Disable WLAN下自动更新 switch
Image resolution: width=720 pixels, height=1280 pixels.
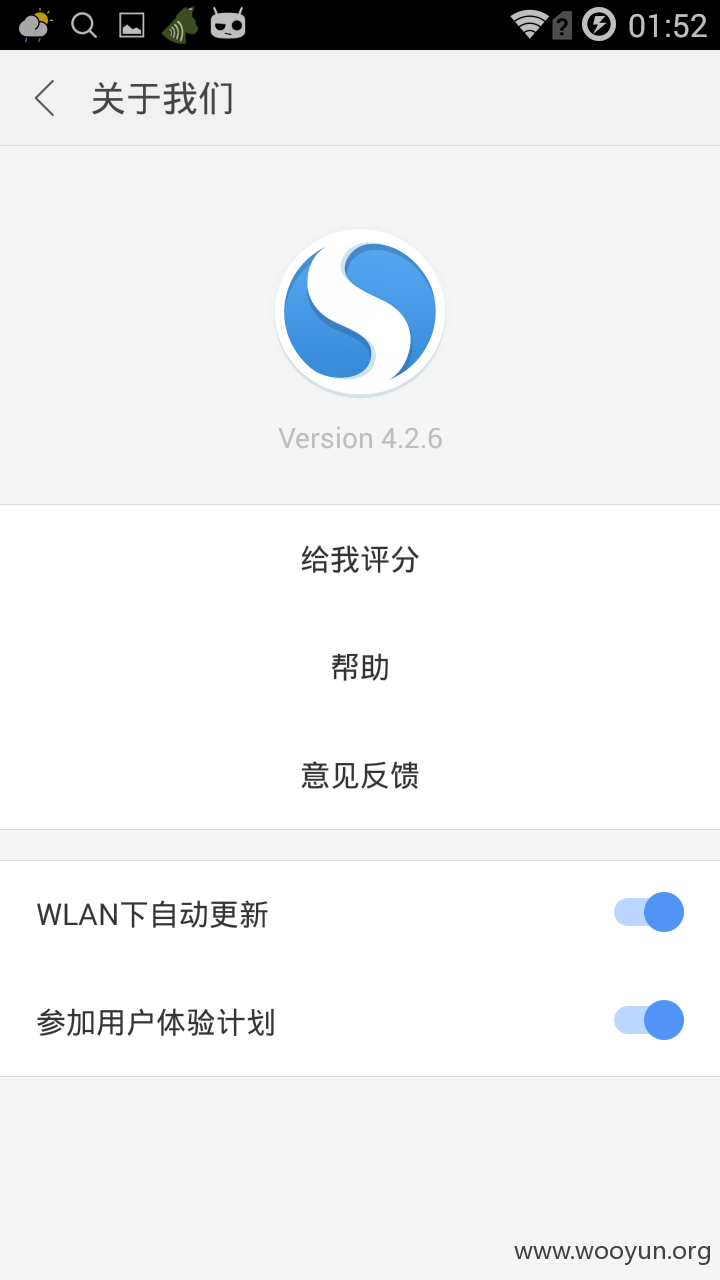649,912
